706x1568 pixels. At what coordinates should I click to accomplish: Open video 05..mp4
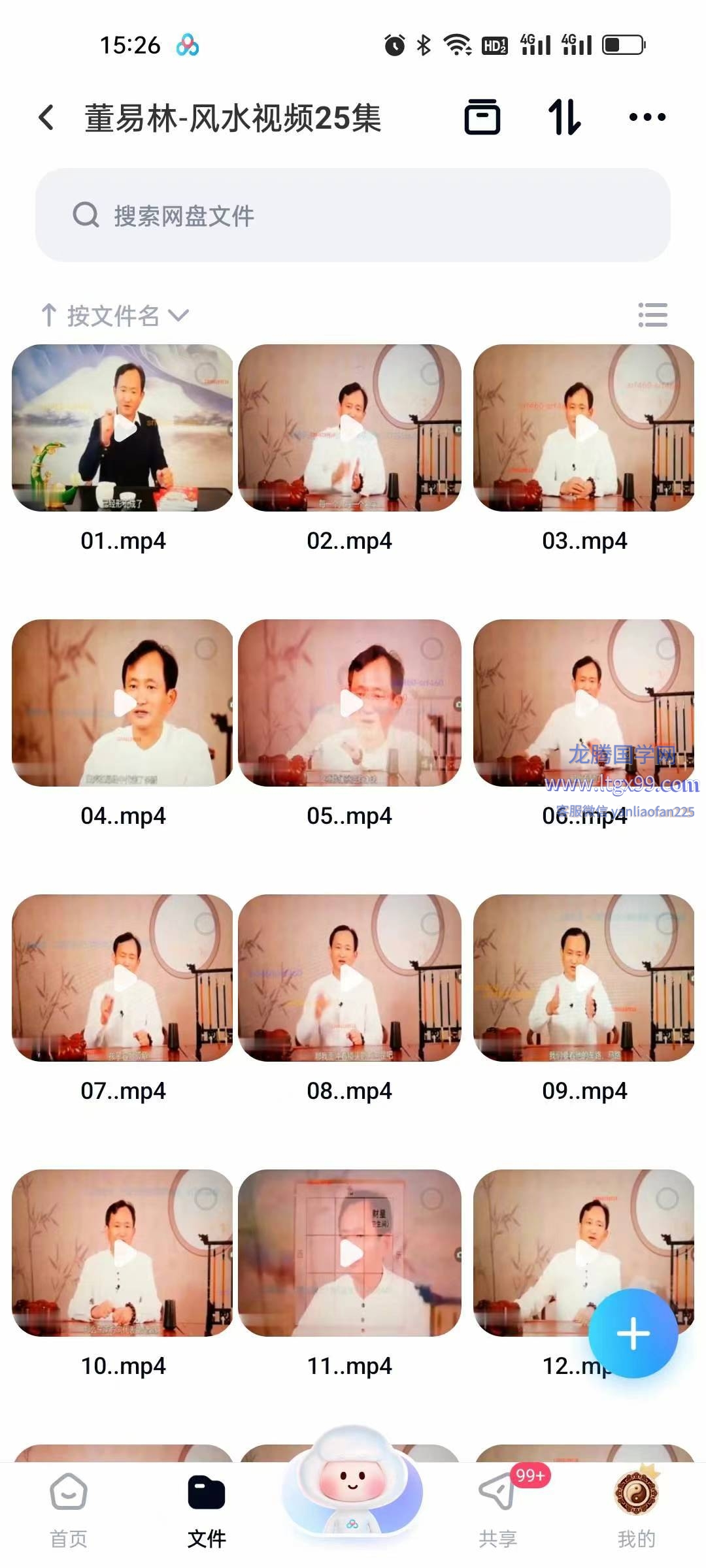pos(350,703)
